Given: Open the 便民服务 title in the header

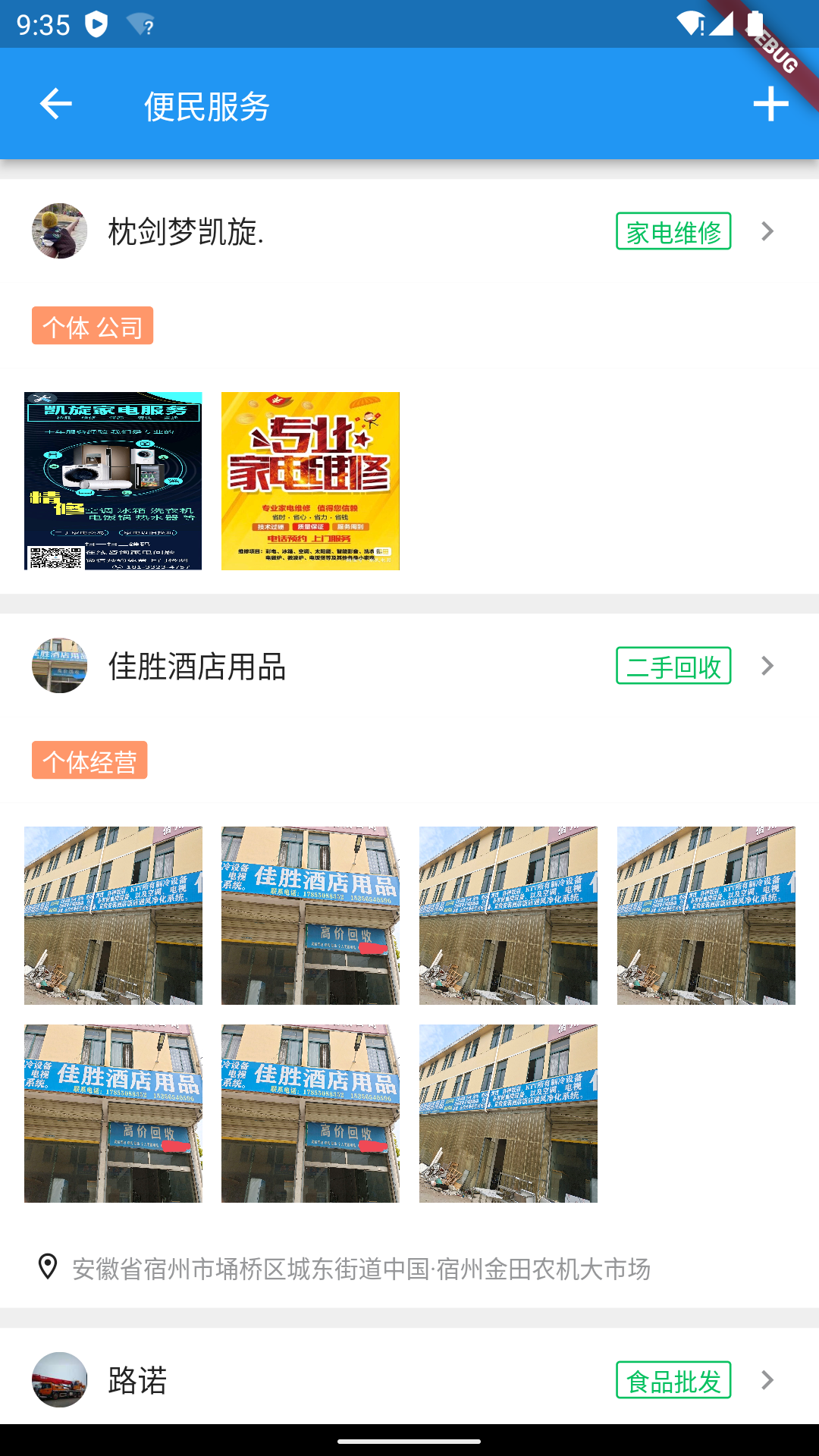Looking at the screenshot, I should pos(206,106).
